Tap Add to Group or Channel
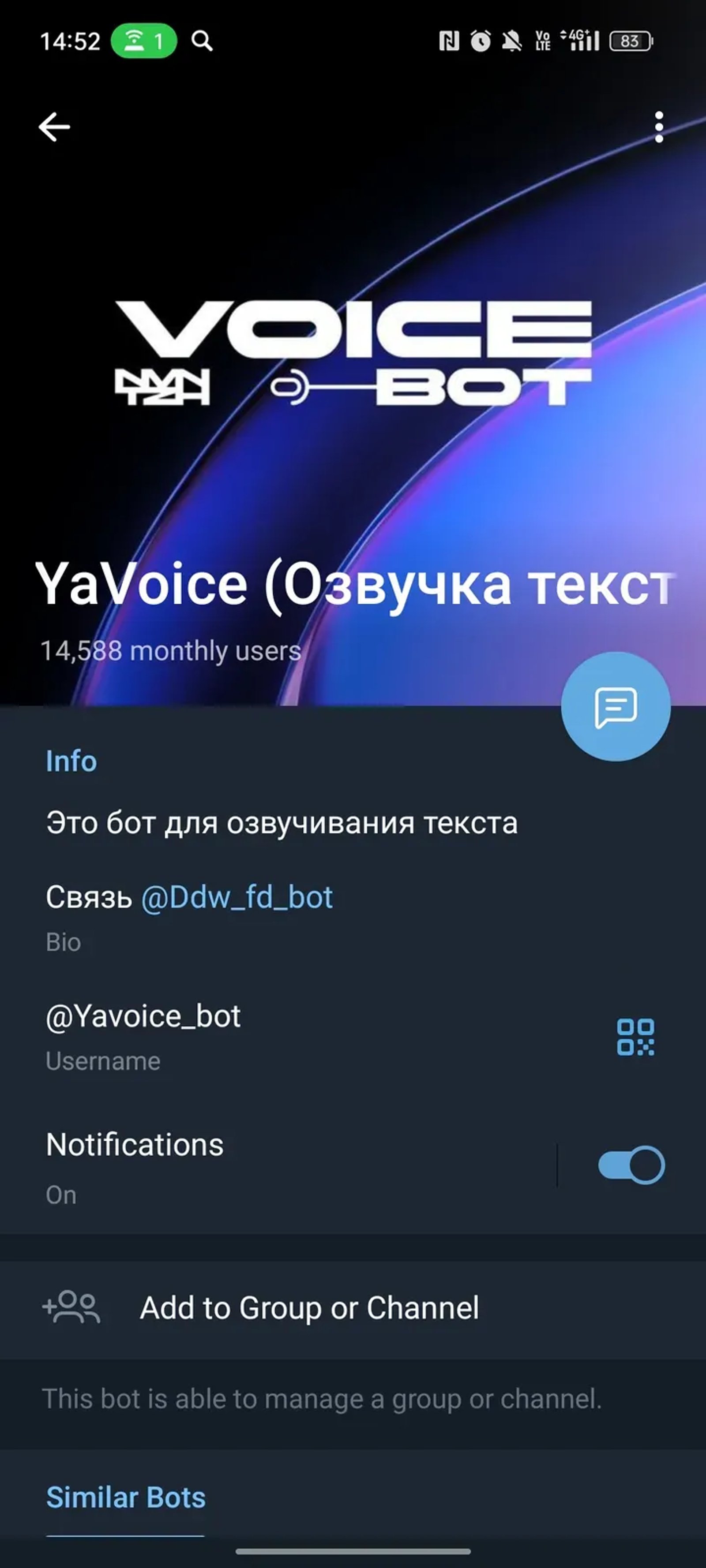 (309, 1307)
